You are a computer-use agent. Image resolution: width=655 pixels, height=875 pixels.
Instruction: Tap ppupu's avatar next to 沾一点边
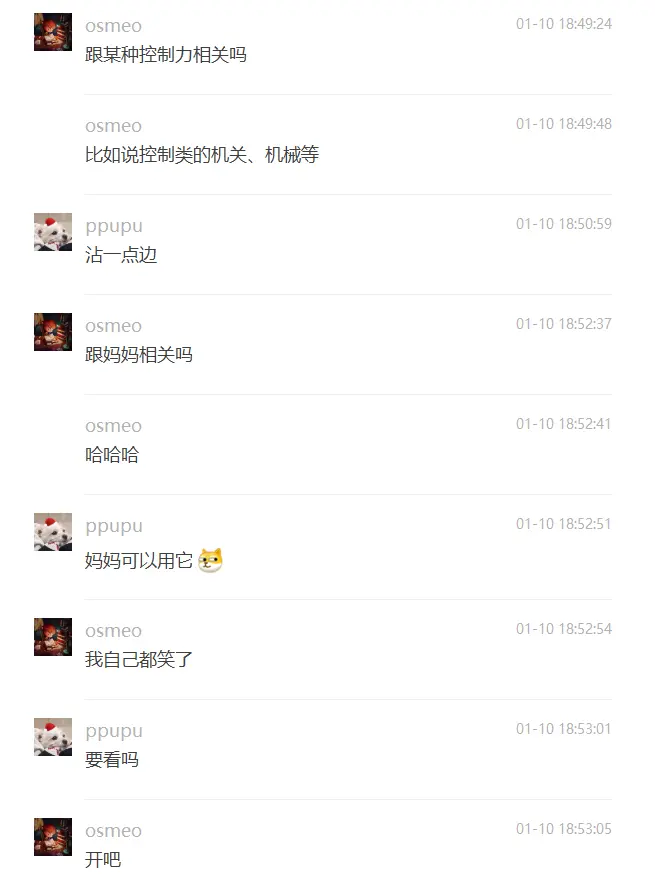click(x=52, y=232)
